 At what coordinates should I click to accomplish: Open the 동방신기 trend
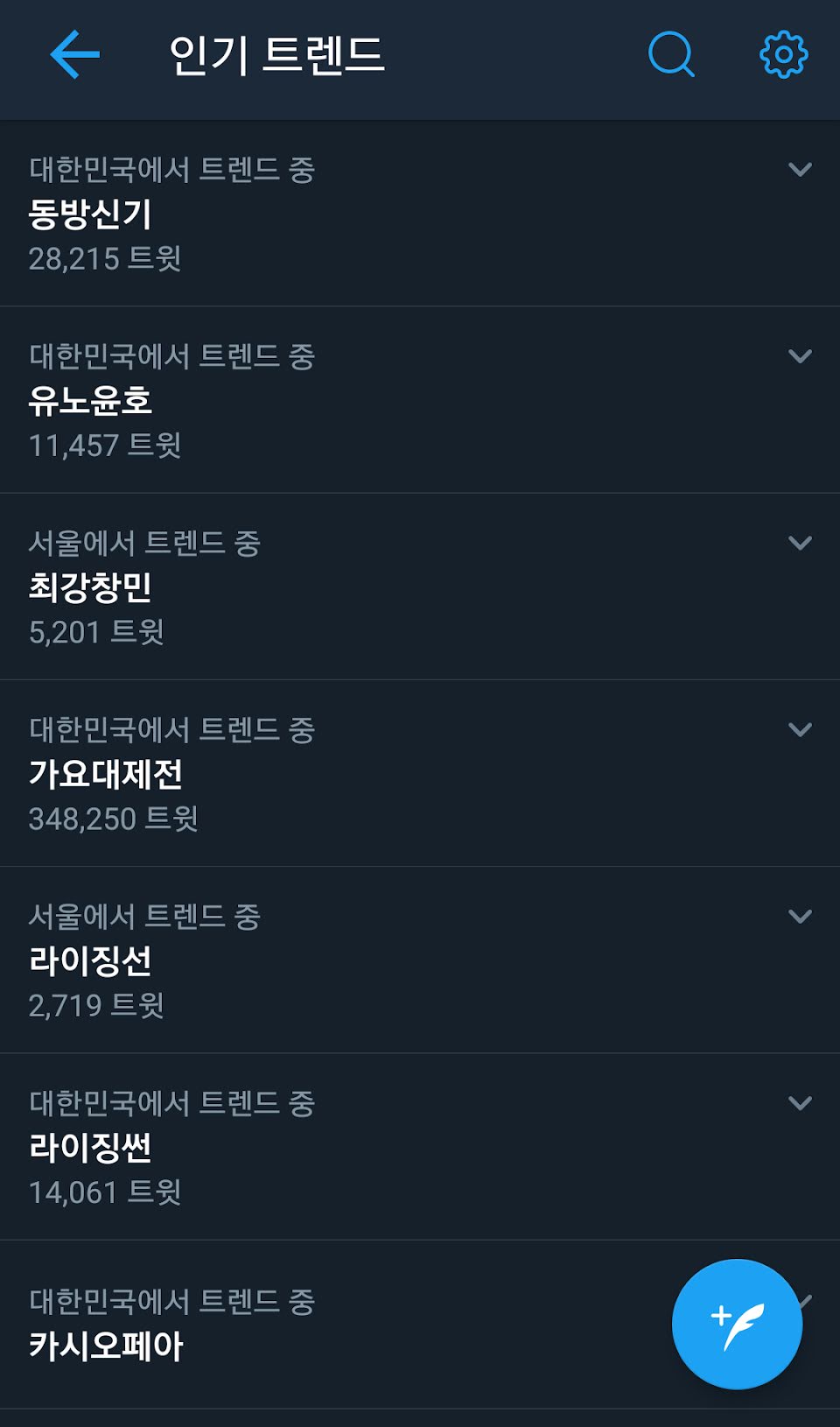coord(91,214)
